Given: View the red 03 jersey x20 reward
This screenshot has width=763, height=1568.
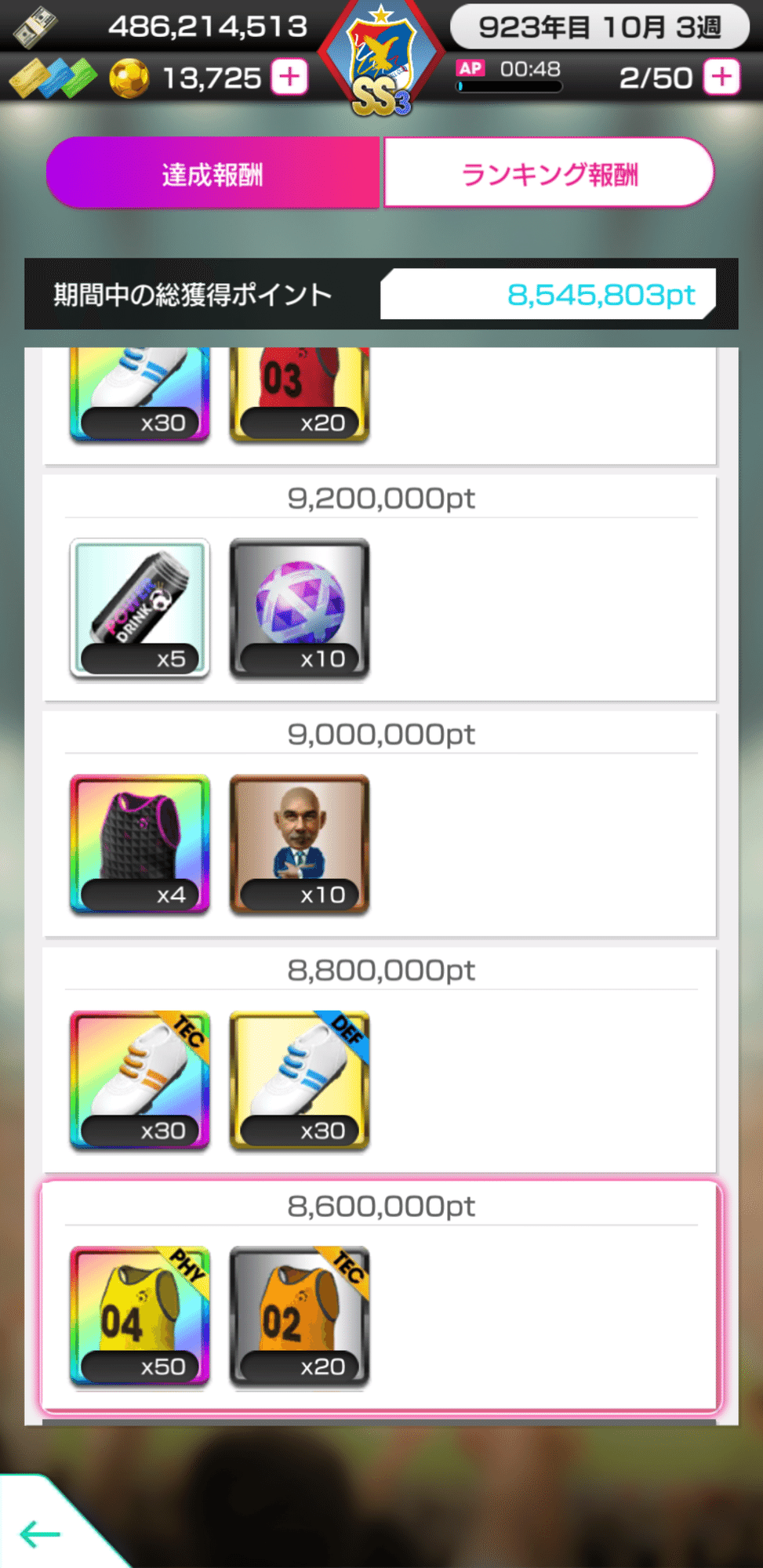Looking at the screenshot, I should click(300, 392).
